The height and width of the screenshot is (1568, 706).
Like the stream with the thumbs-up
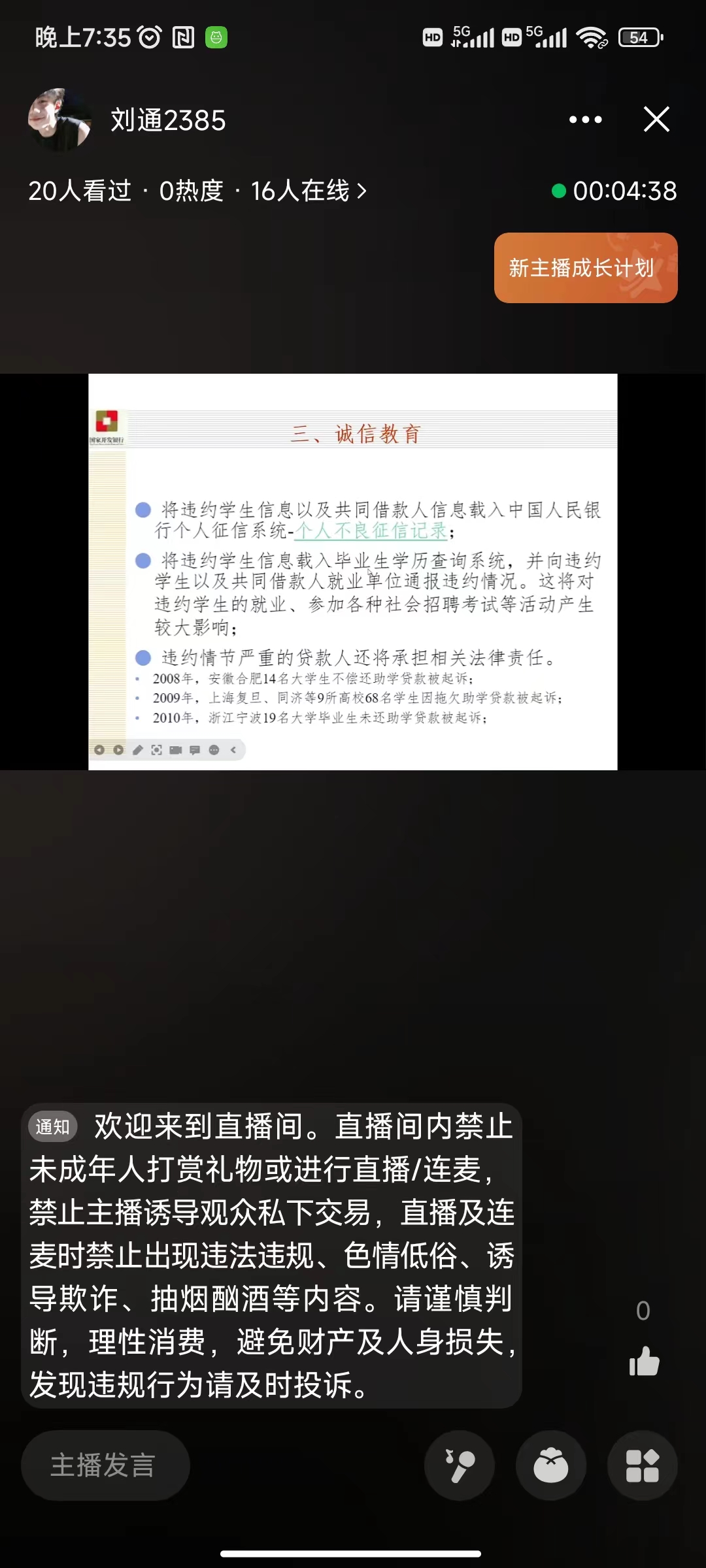coord(644,1362)
